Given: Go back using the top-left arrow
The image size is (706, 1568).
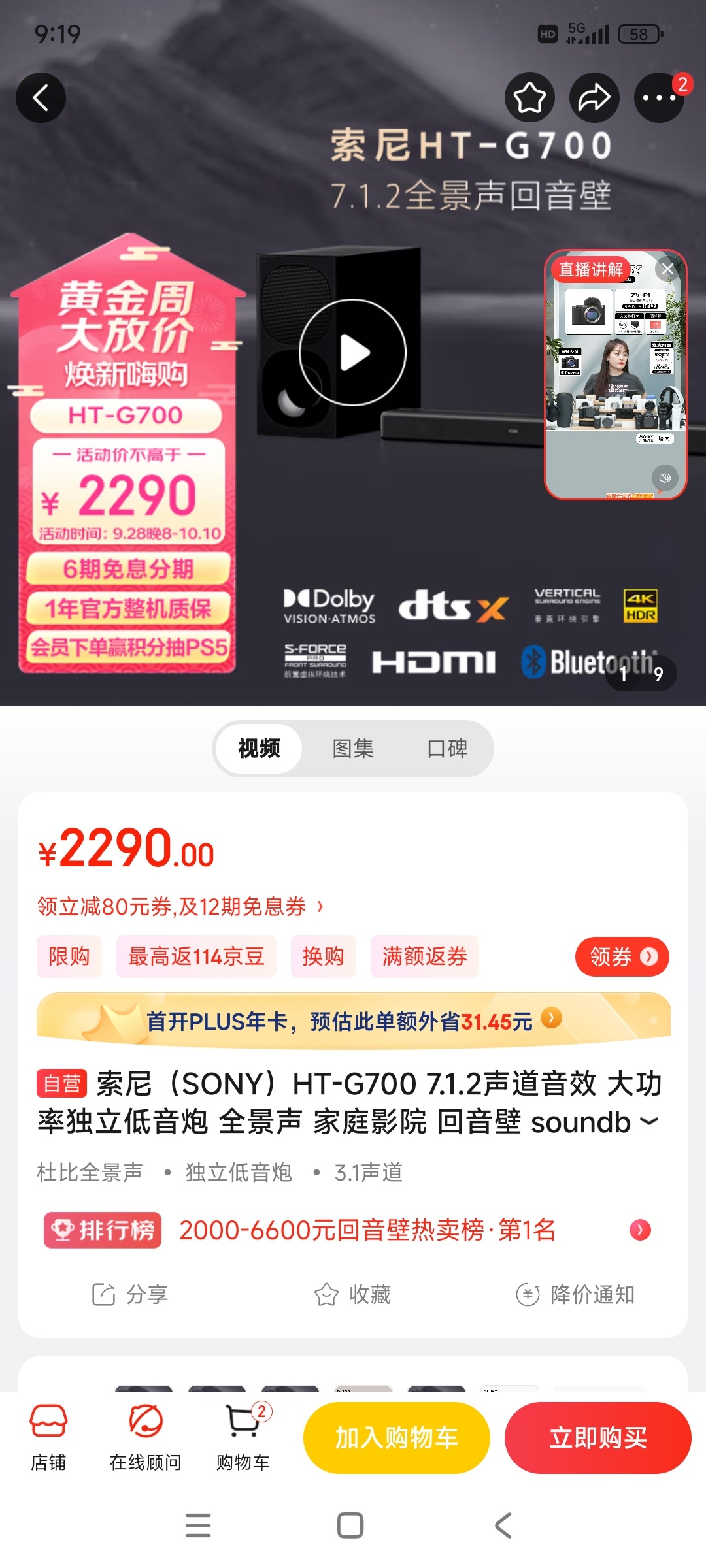Looking at the screenshot, I should click(x=41, y=98).
